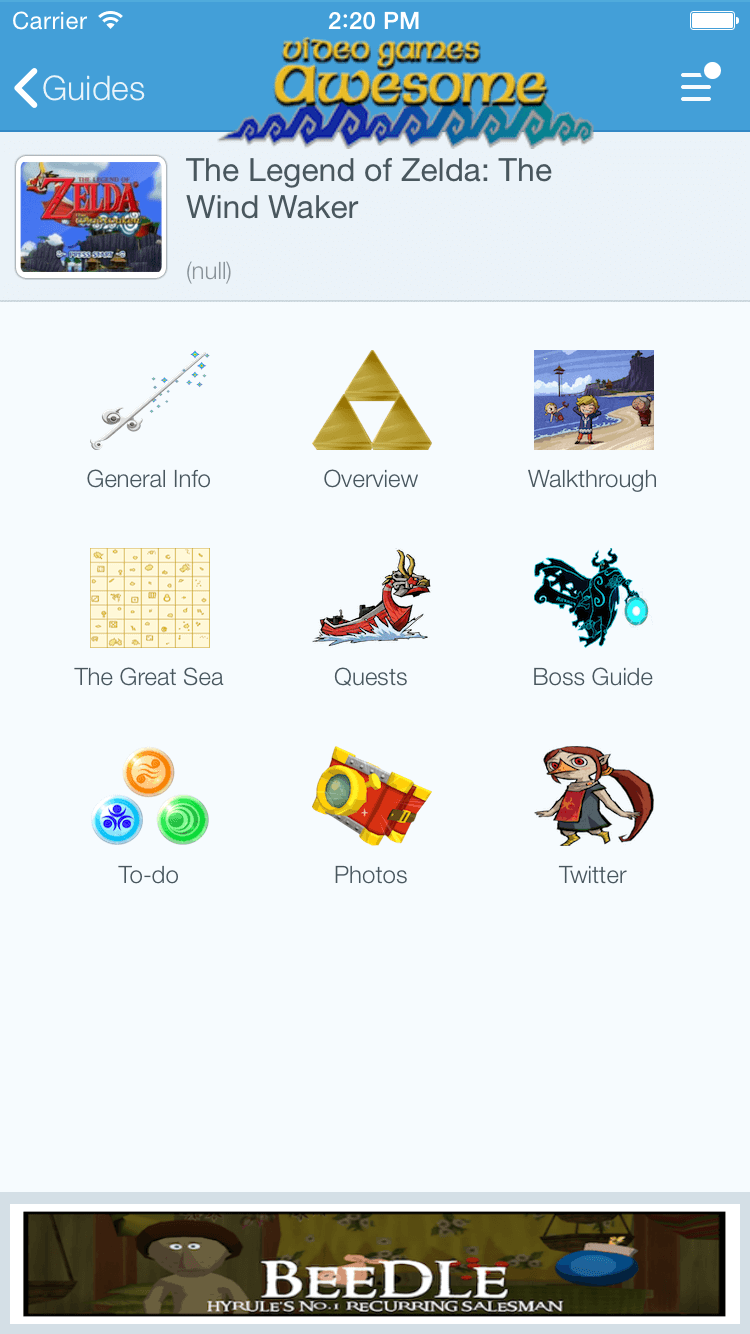Select the Triforce Overview icon

pos(371,399)
